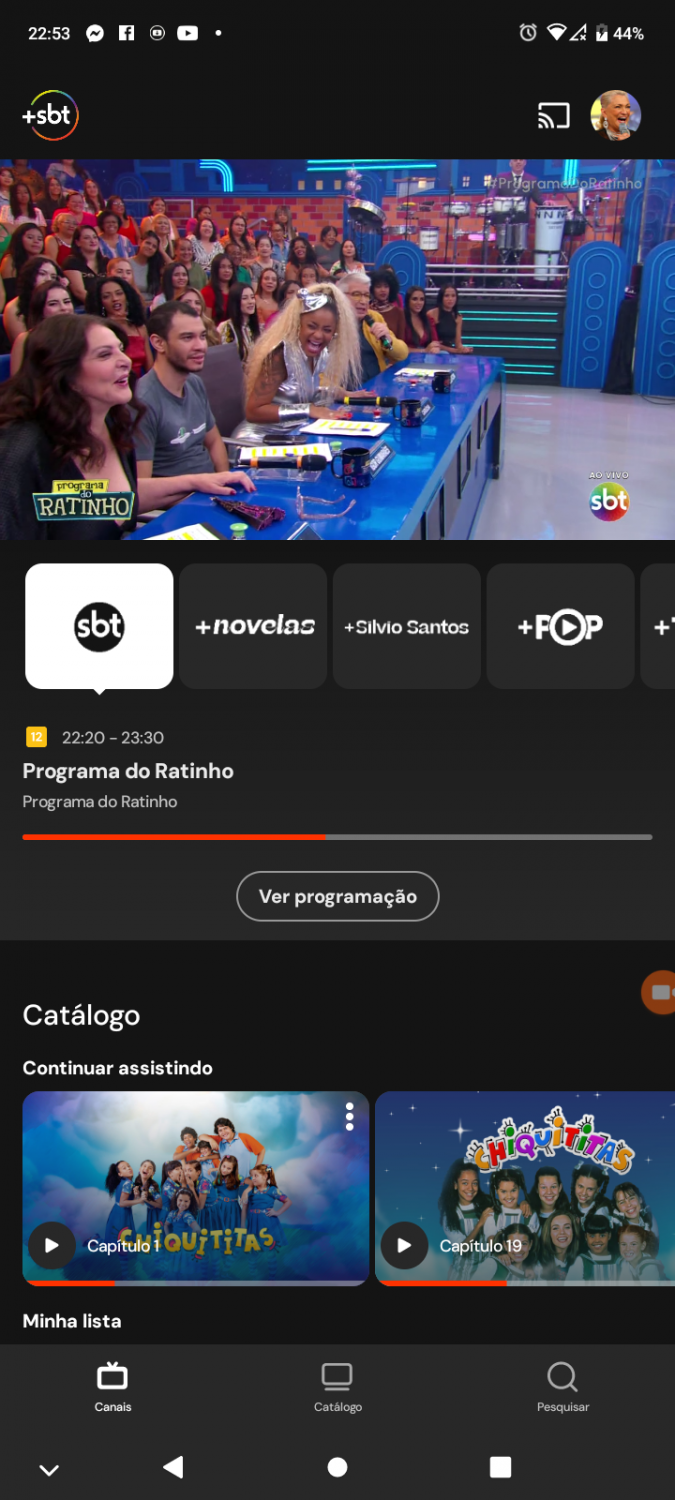The height and width of the screenshot is (1500, 675).
Task: Tap the live video player
Action: [337, 349]
